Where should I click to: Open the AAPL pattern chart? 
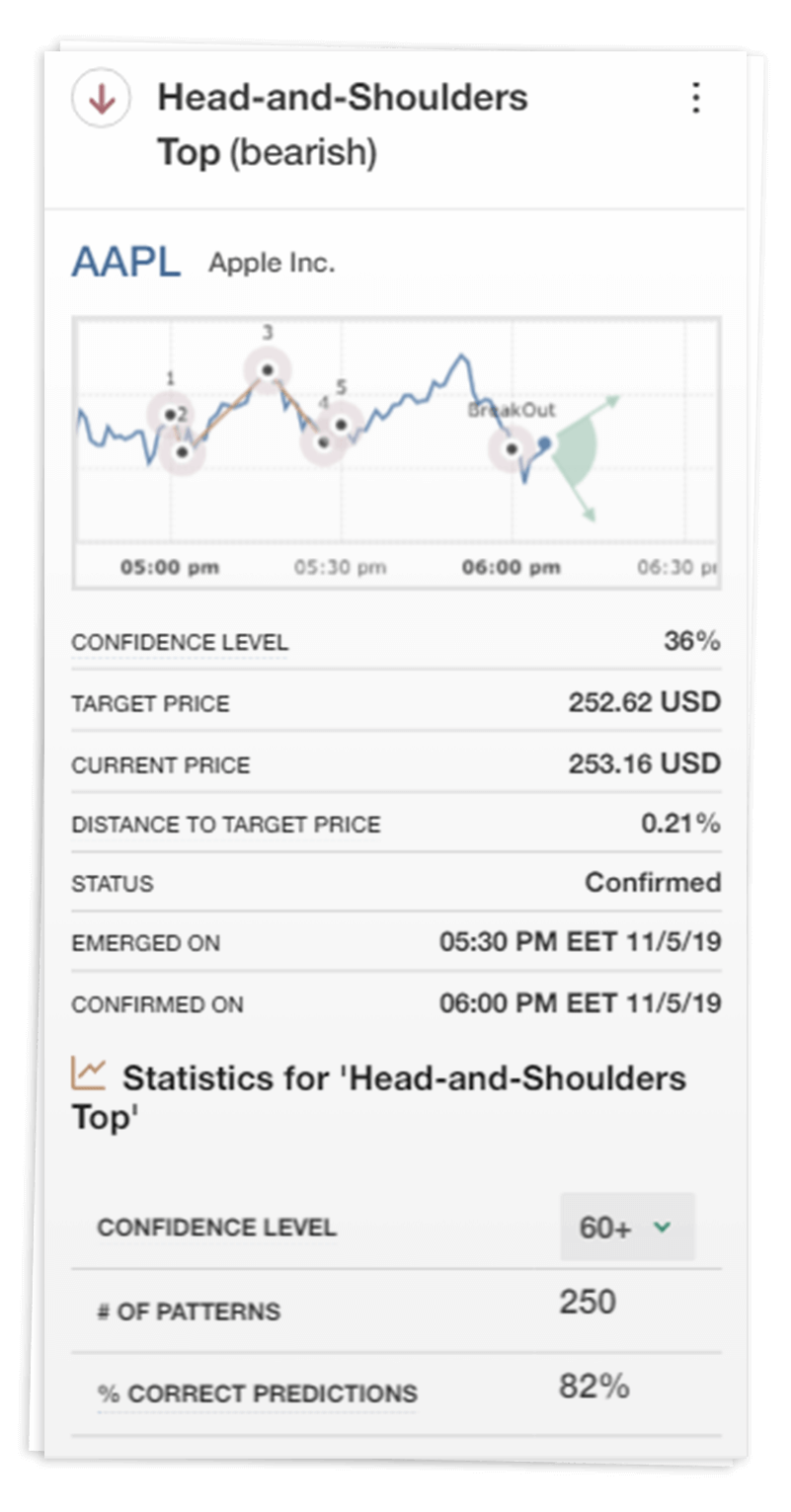tap(396, 452)
